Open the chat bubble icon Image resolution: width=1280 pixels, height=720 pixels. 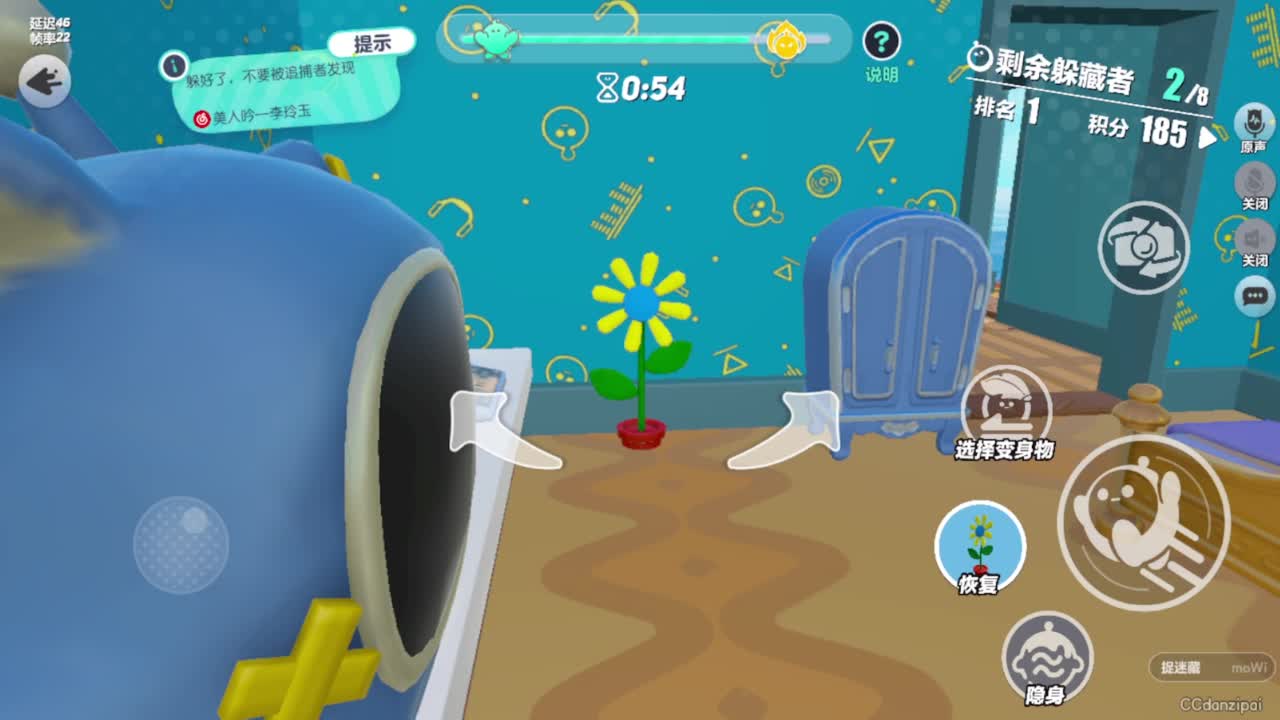1253,296
